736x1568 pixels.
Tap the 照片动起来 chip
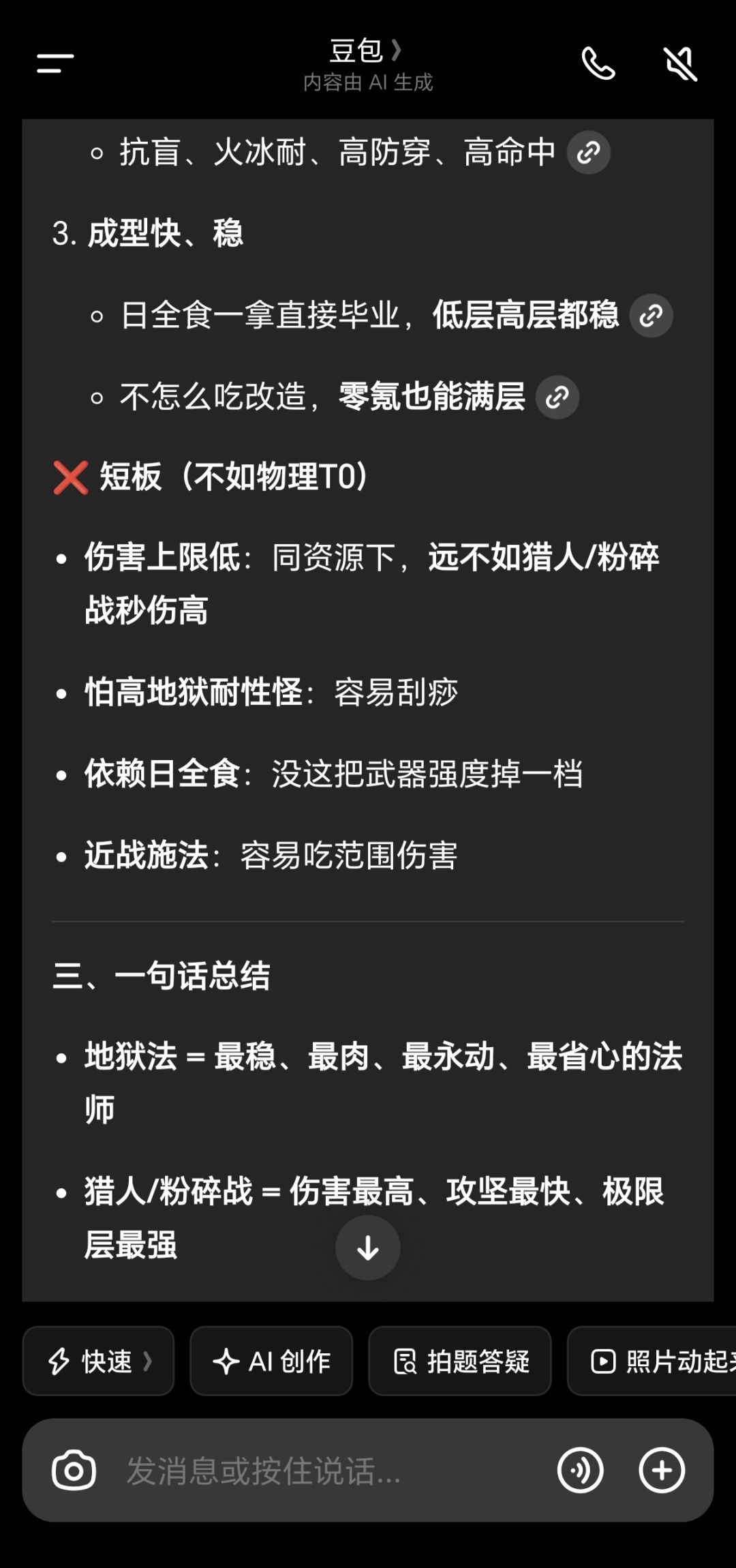[x=652, y=1361]
